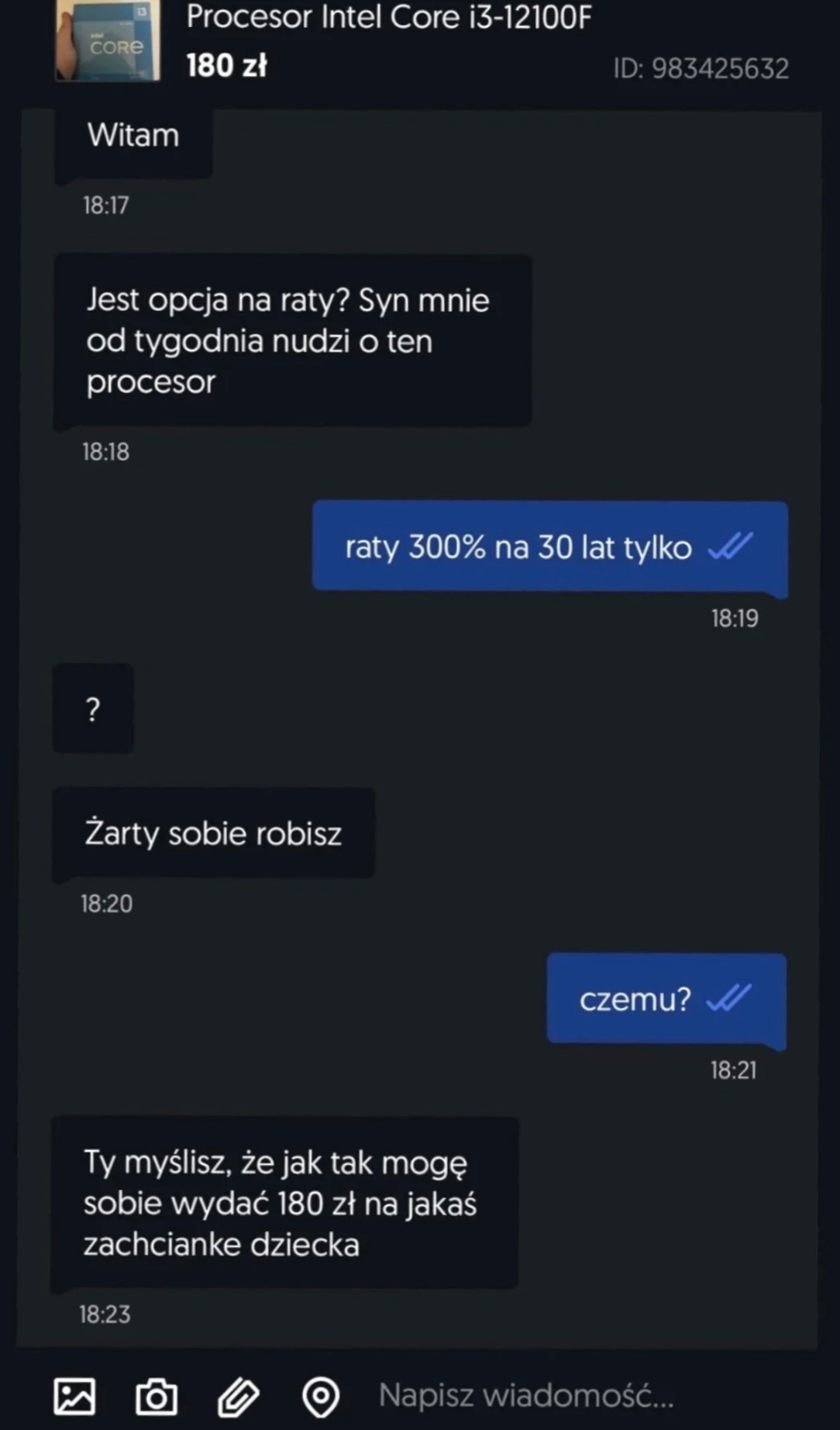Attach a file with the paperclip
This screenshot has height=1430, width=840.
click(x=238, y=1397)
